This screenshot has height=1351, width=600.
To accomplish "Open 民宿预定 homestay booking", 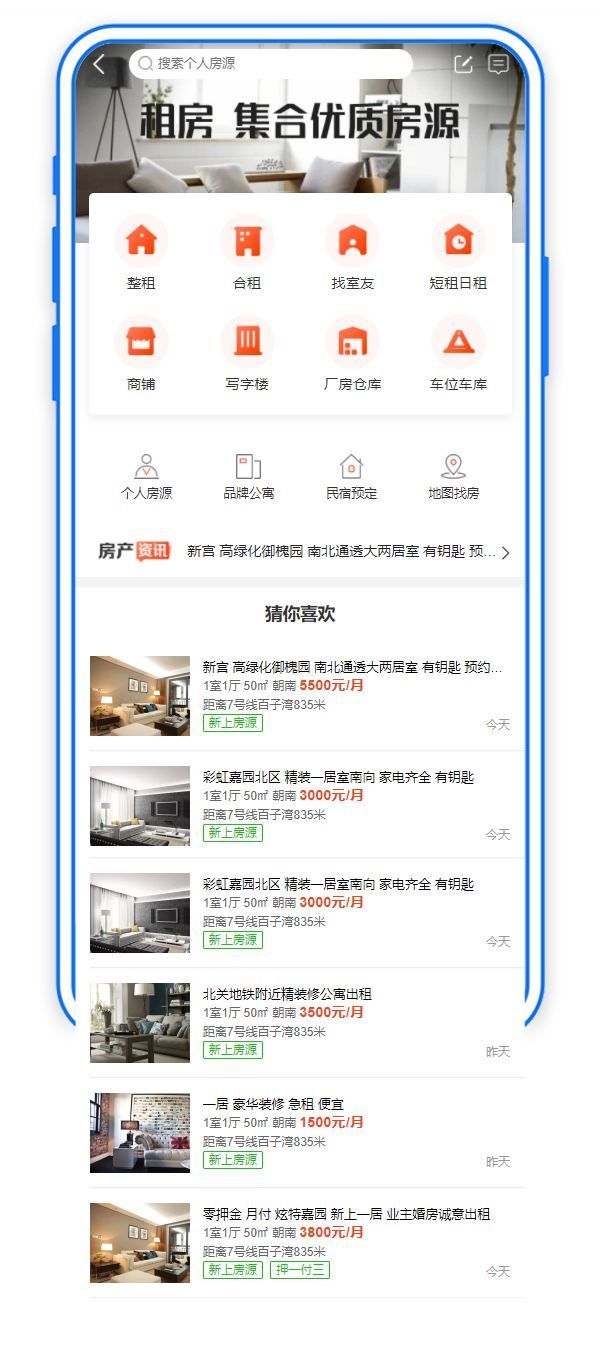I will click(x=351, y=476).
